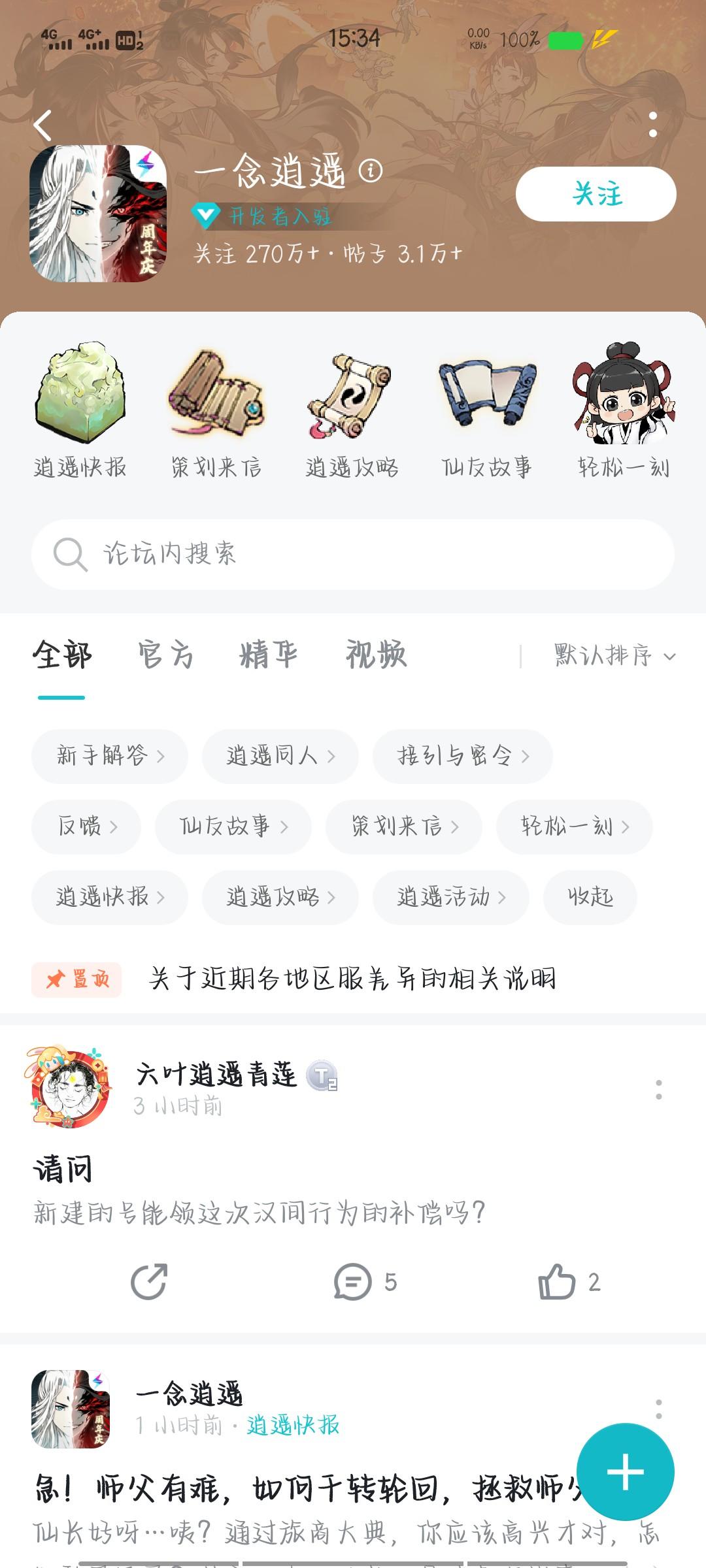Screen dimensions: 706x1568
Task: Open the info icon beside 一念逍遥
Action: (x=371, y=171)
